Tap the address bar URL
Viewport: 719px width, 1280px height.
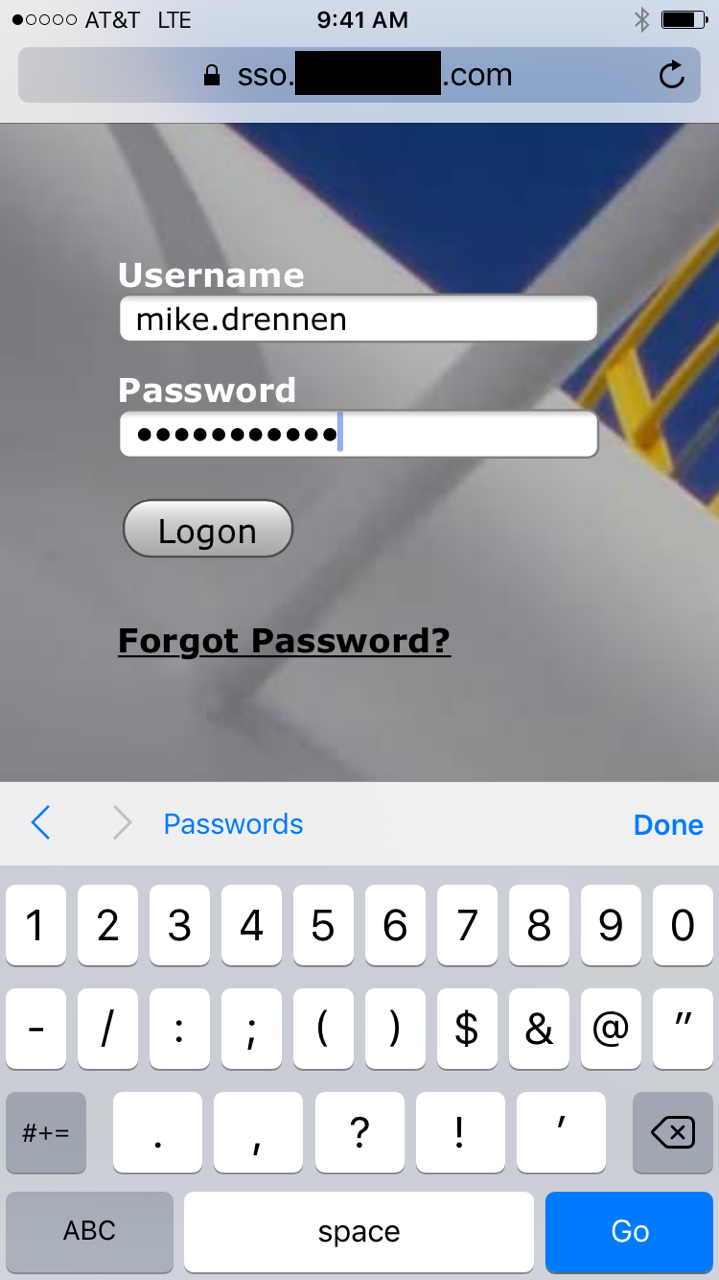(x=358, y=75)
